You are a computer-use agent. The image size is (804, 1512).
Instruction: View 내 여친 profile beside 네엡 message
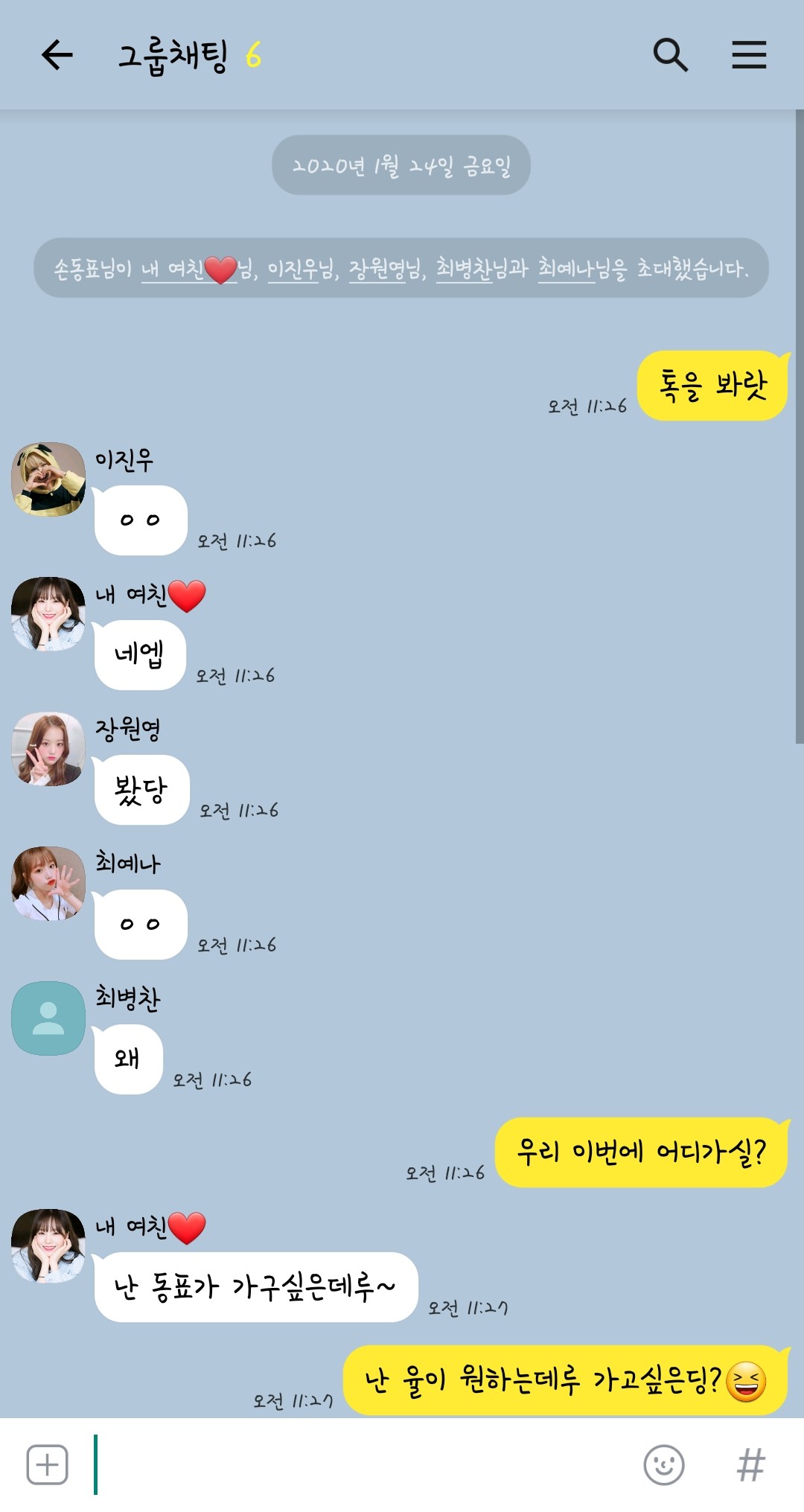48,614
